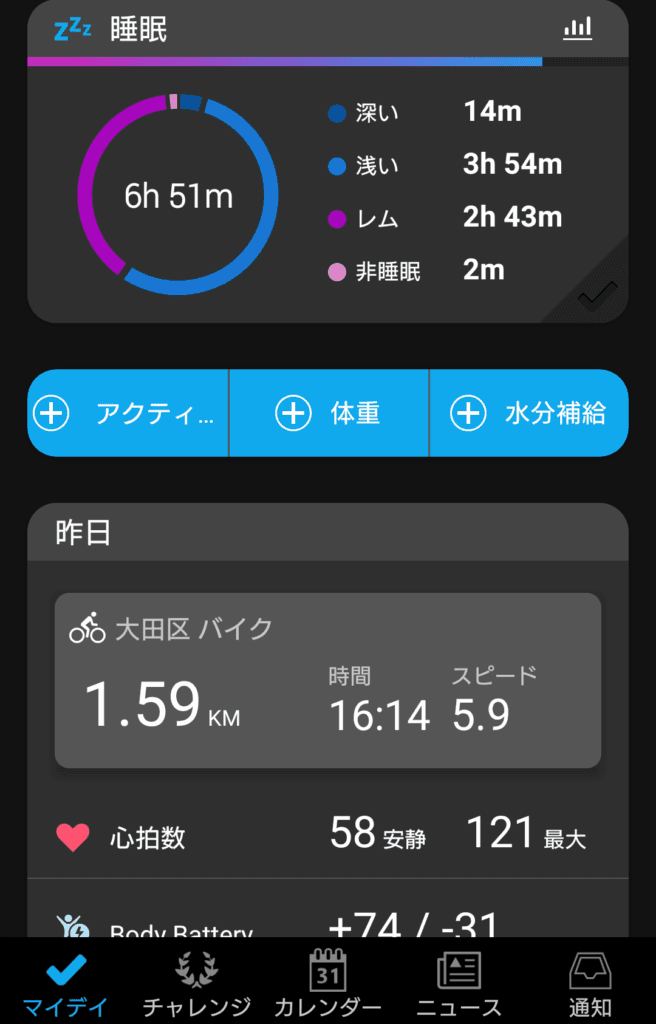
Task: Add a new activity with アクティ… button
Action: point(128,413)
